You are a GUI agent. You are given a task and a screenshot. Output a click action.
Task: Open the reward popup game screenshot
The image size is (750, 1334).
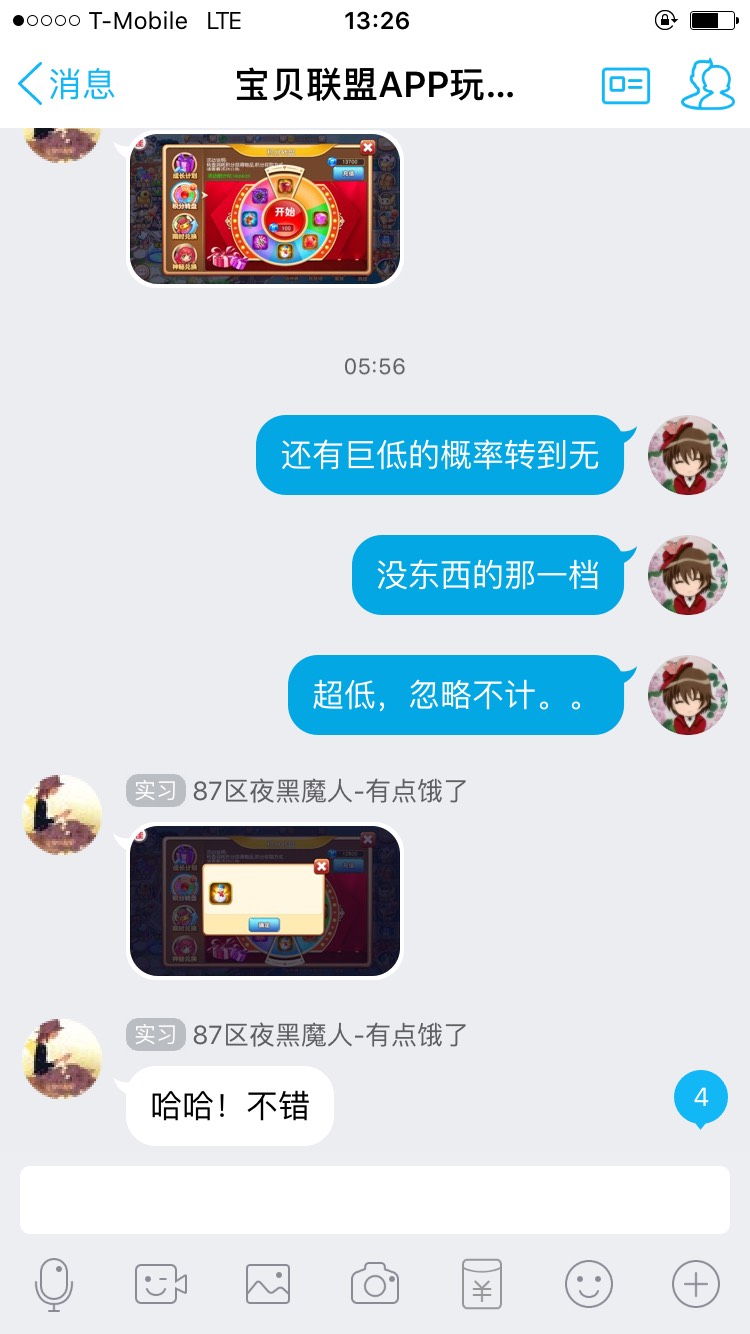click(265, 900)
